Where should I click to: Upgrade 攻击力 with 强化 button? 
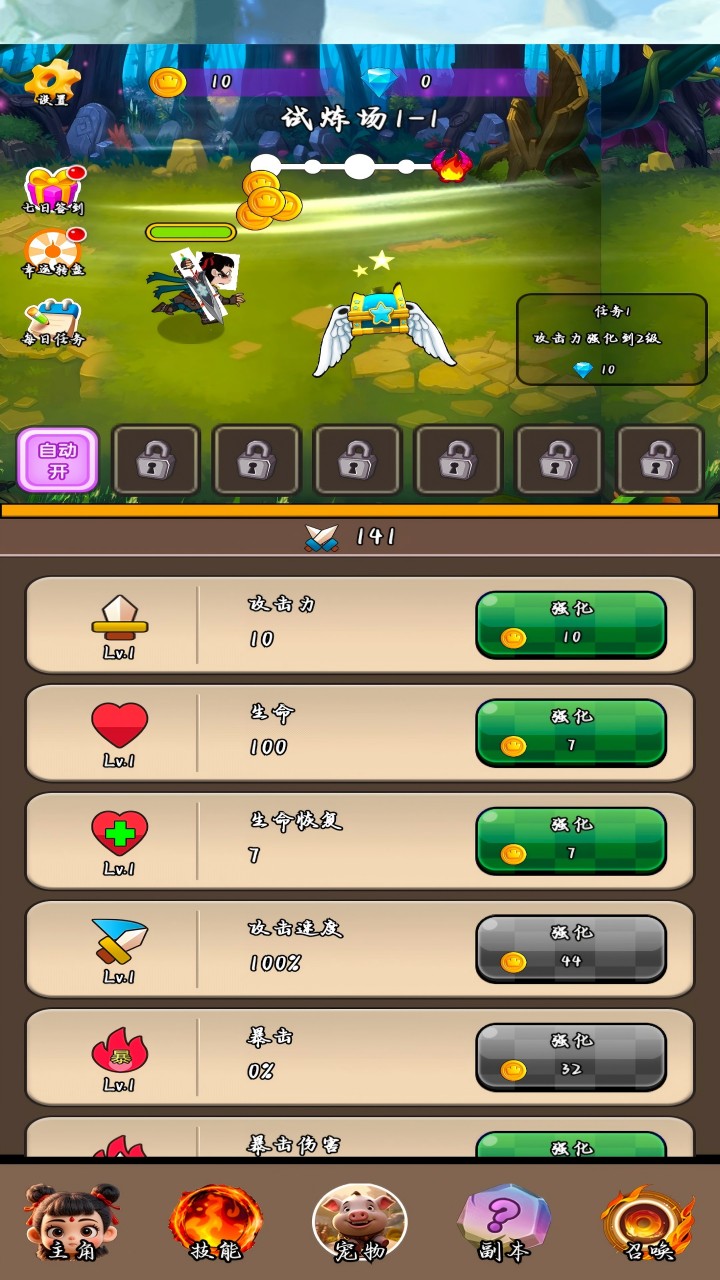coord(571,624)
